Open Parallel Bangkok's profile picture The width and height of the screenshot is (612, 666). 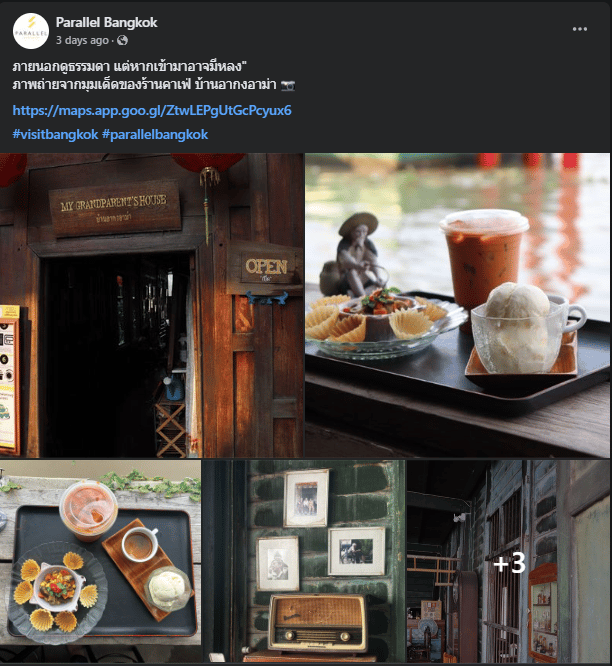point(31,31)
